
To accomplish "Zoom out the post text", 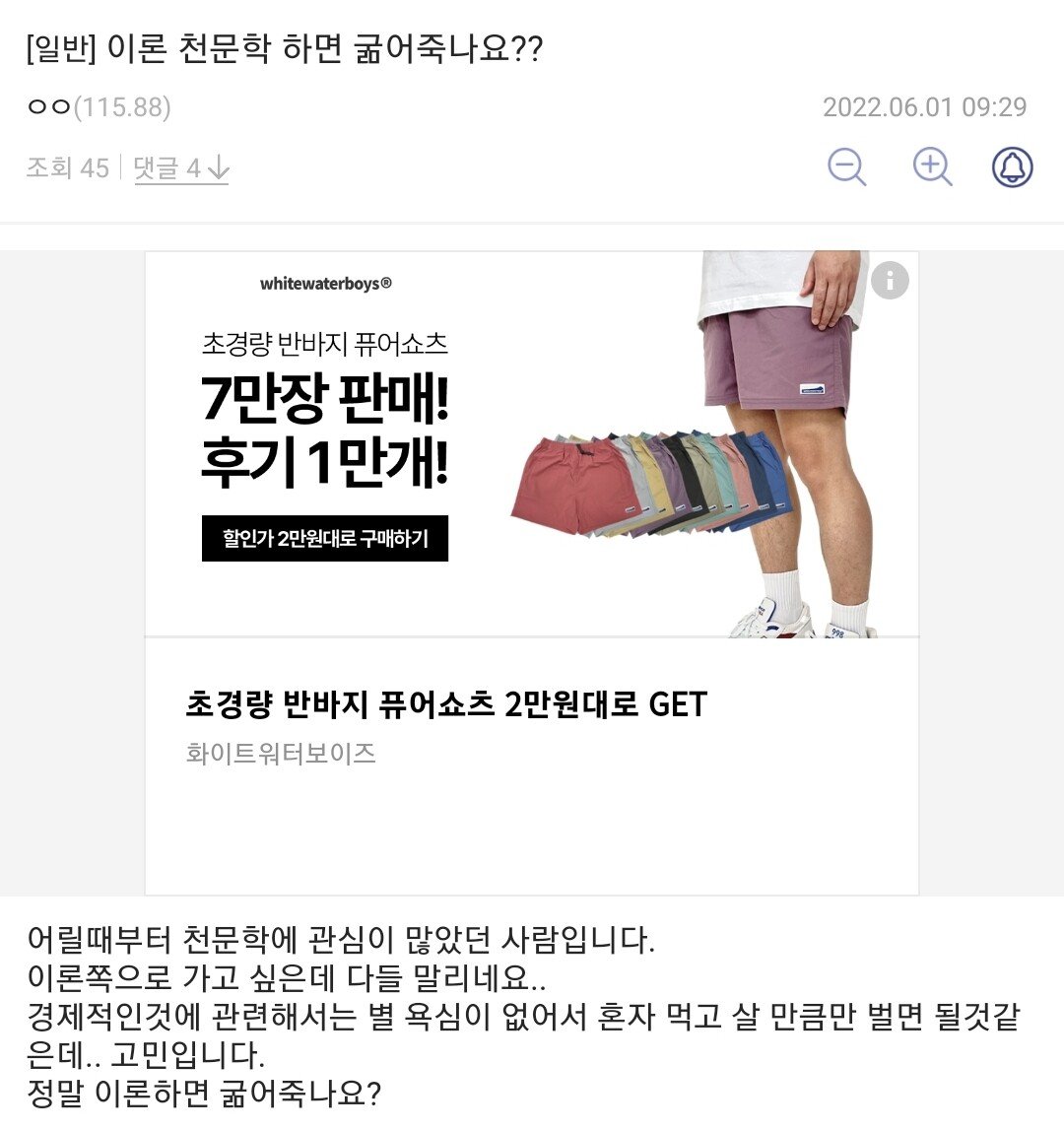I will pos(846,167).
